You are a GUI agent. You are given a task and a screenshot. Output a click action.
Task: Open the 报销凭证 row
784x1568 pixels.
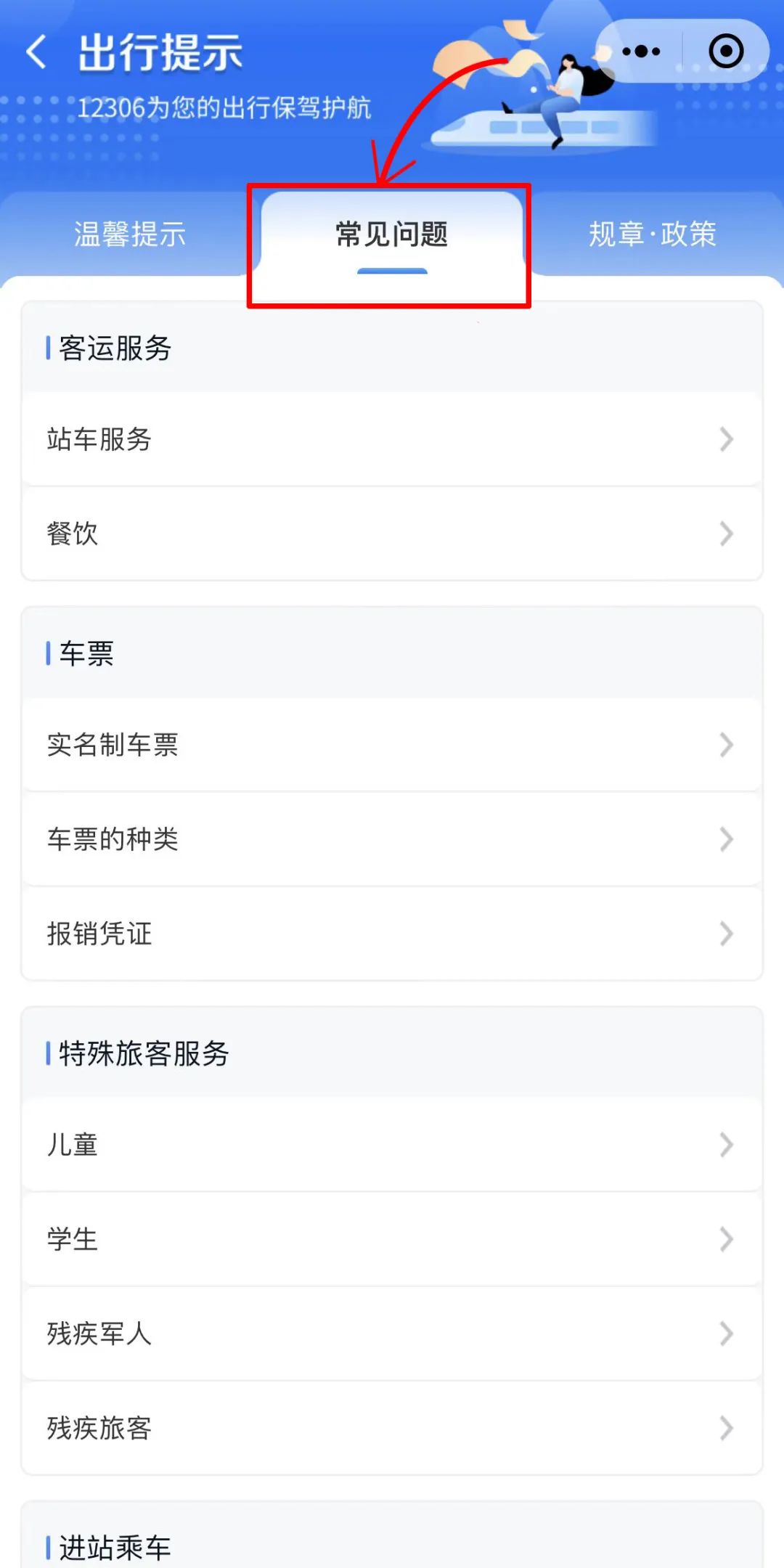(x=392, y=934)
